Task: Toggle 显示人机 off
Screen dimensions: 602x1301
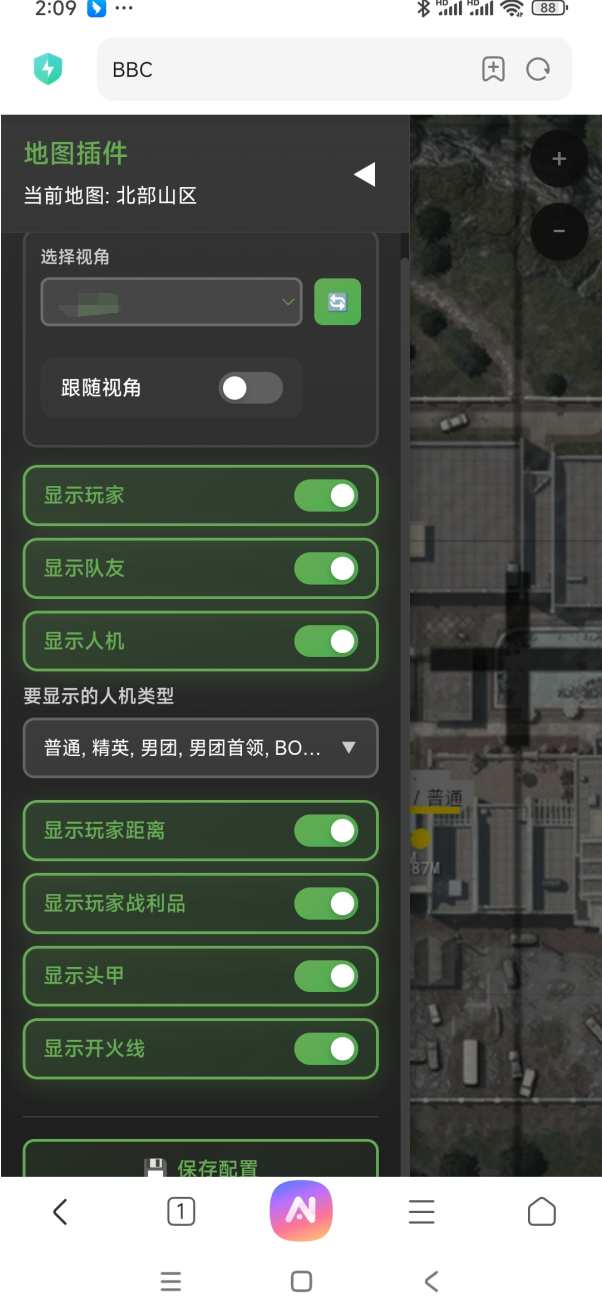Action: [326, 641]
